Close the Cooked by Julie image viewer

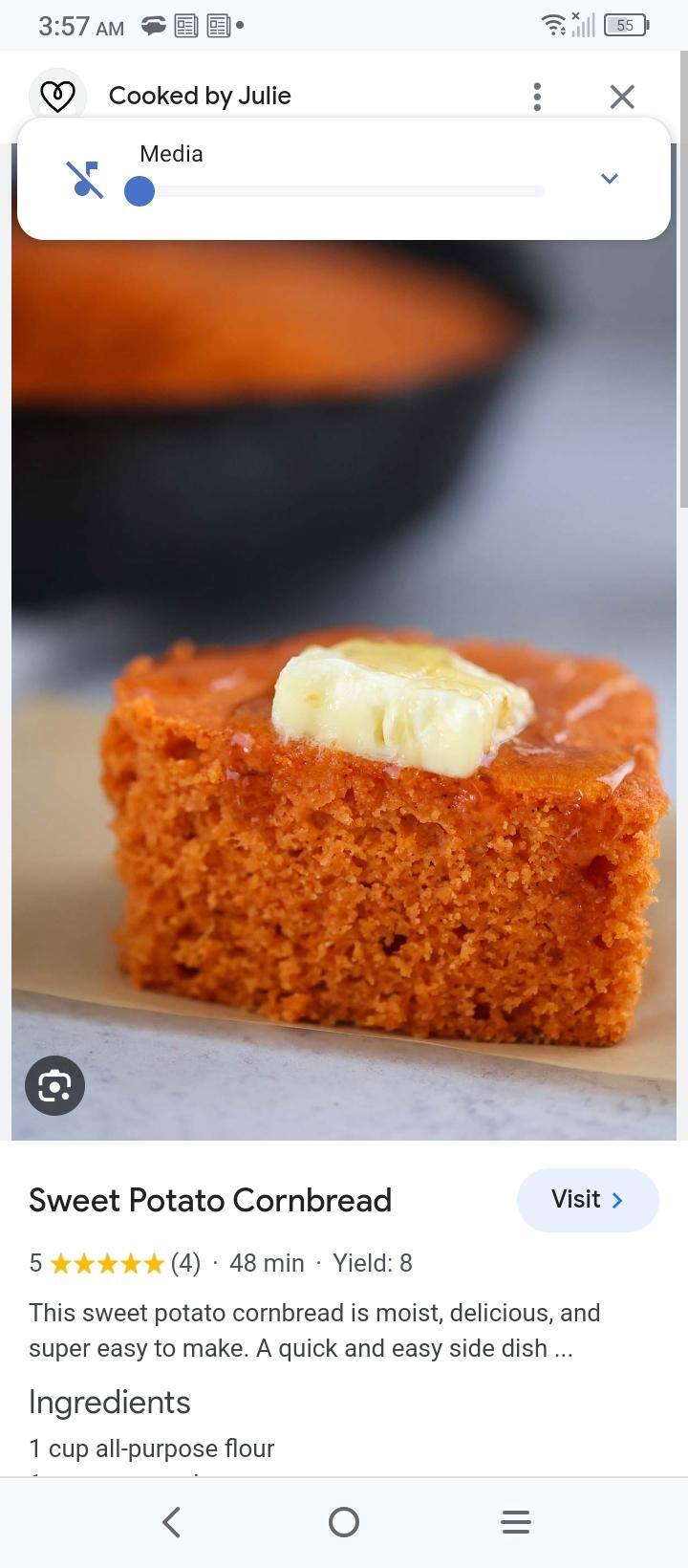(x=622, y=96)
